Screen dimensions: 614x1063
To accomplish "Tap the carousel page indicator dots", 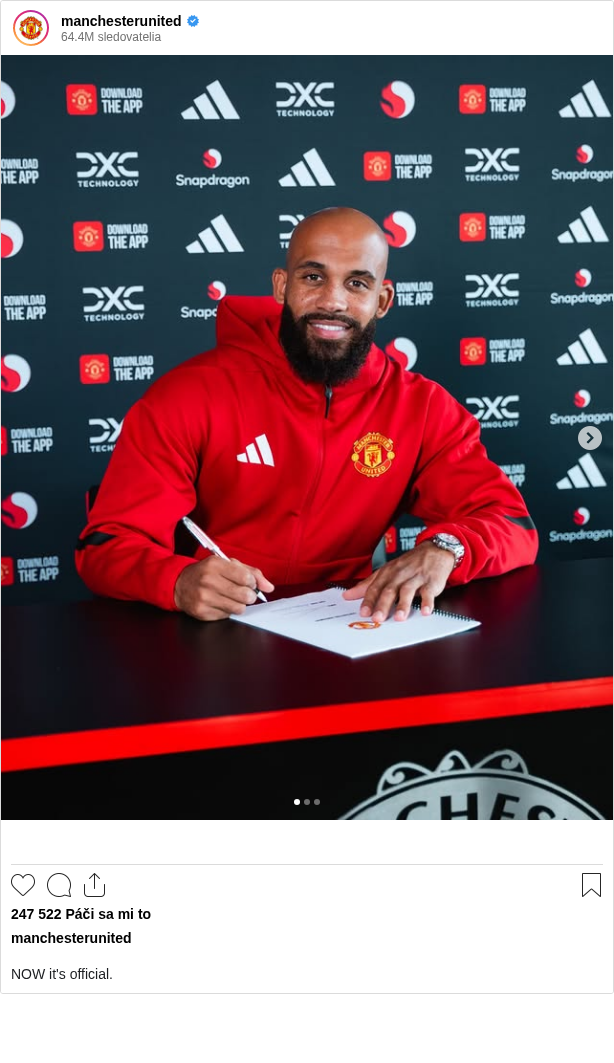I will pyautogui.click(x=307, y=802).
